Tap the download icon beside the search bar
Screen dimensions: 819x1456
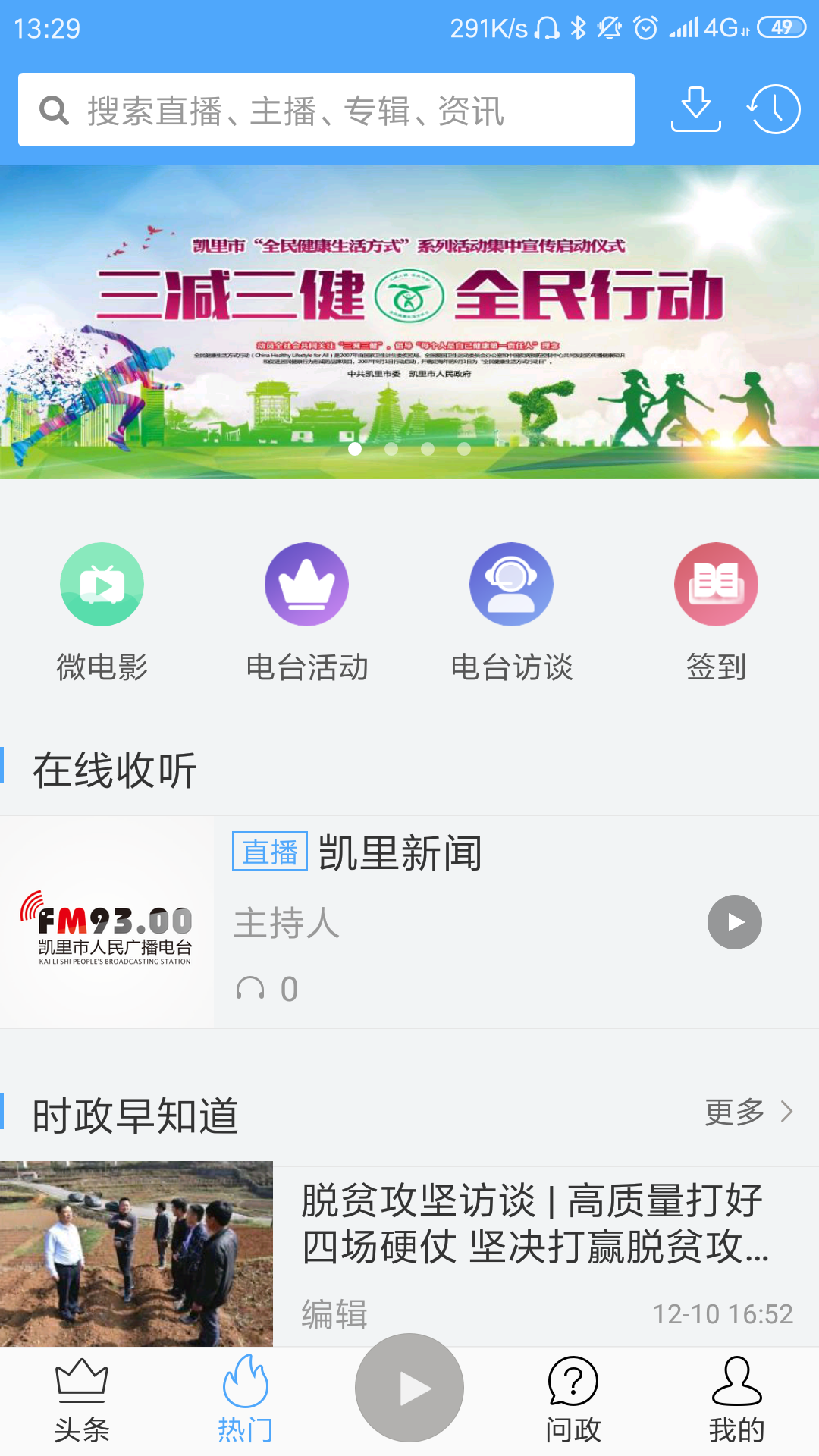click(x=695, y=108)
